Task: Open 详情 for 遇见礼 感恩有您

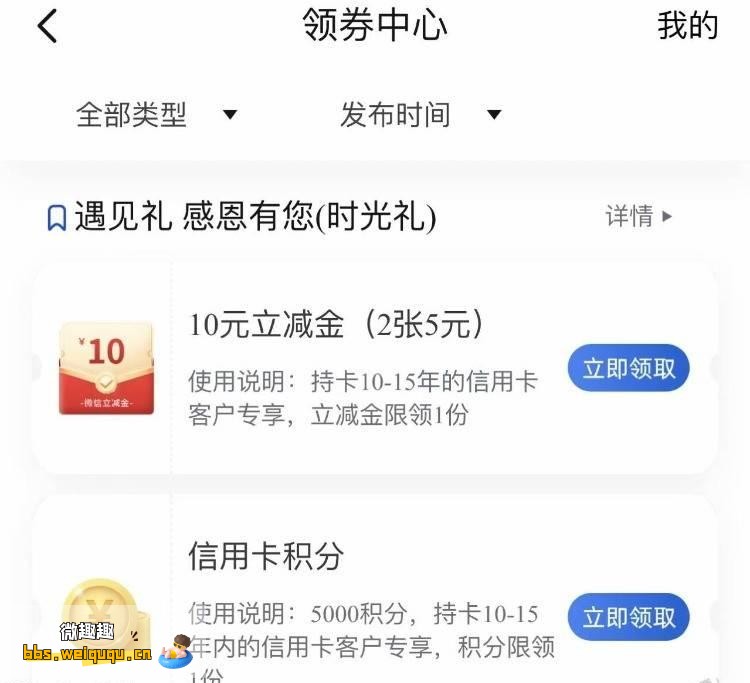Action: pyautogui.click(x=639, y=216)
